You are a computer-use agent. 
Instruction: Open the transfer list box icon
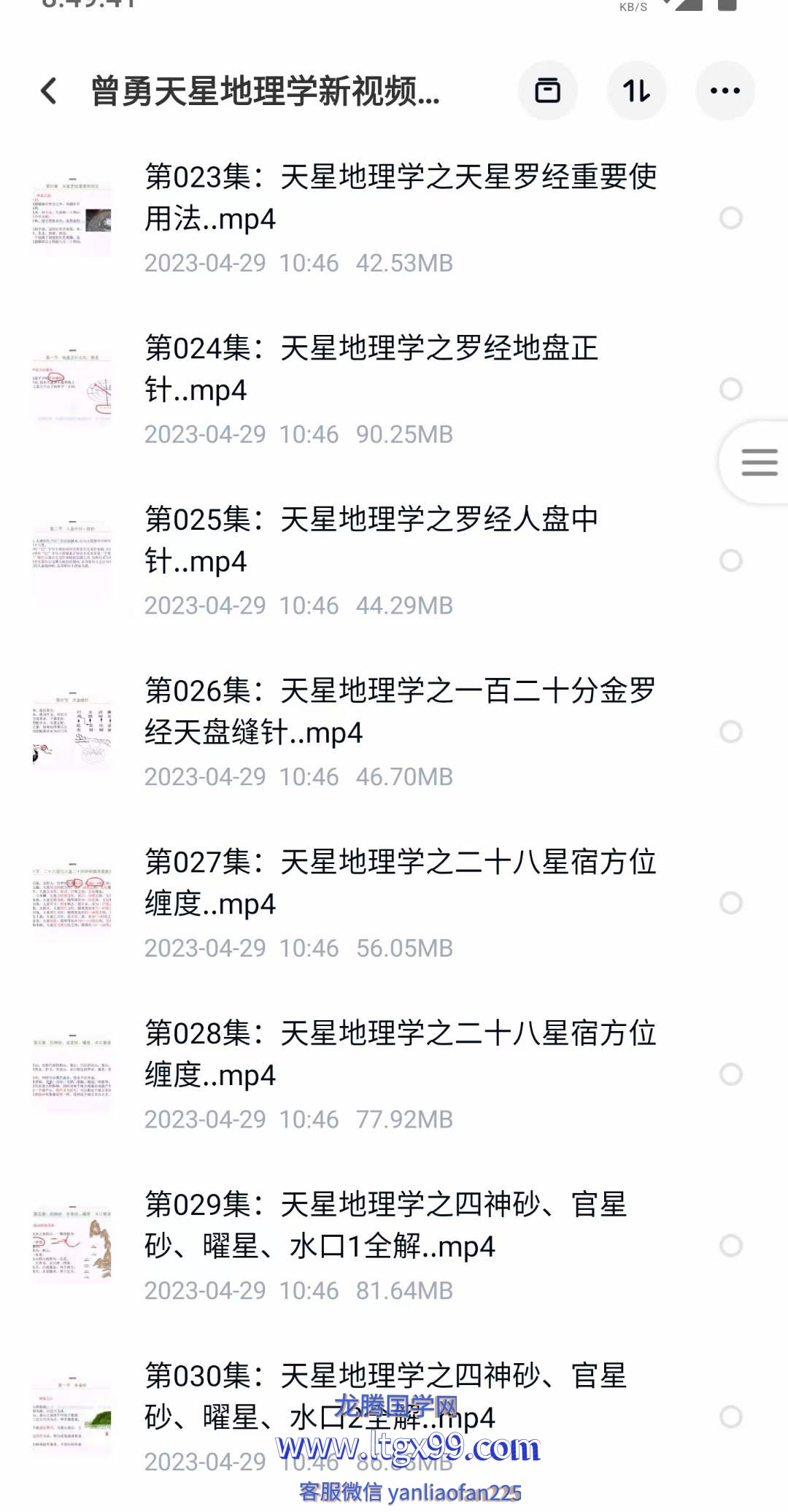[x=547, y=91]
